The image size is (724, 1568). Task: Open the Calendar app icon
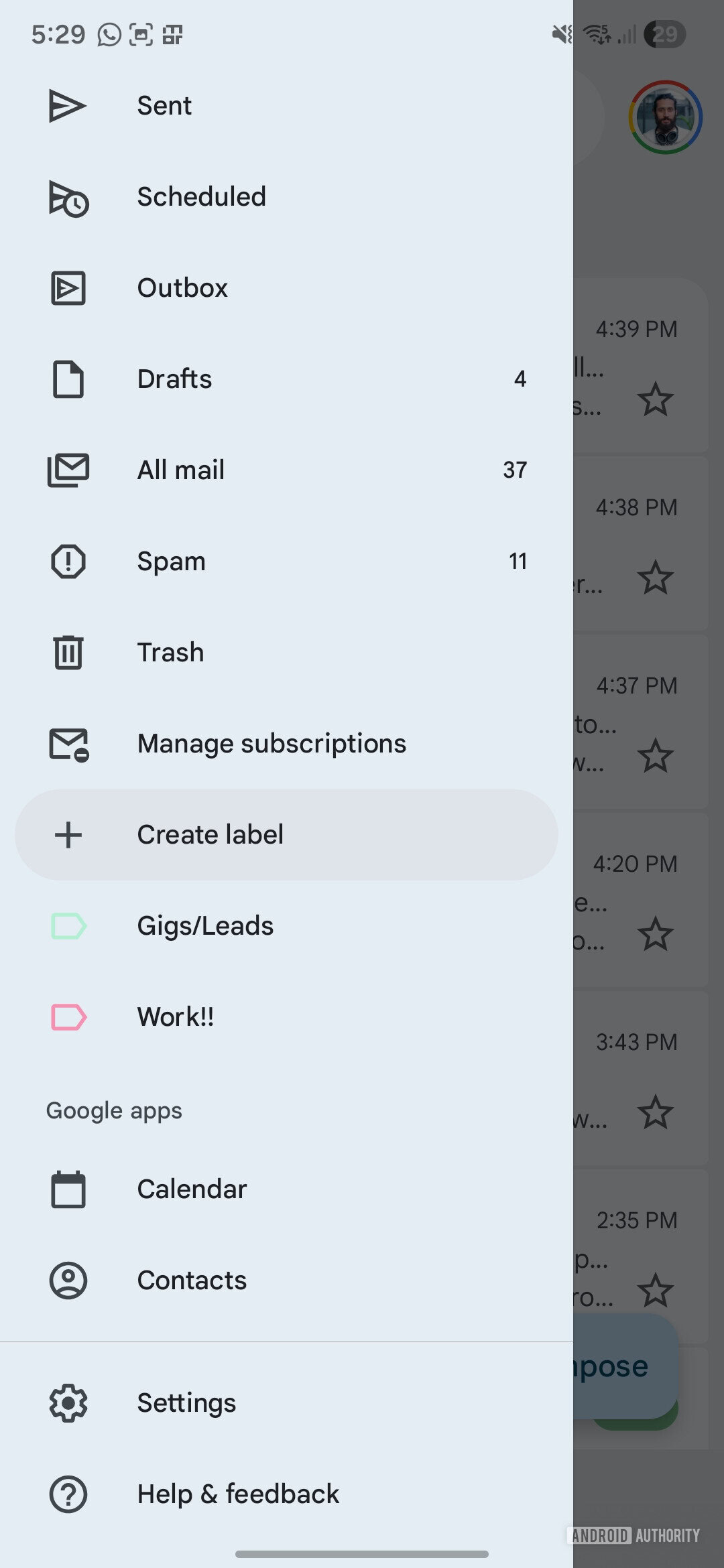[68, 1188]
